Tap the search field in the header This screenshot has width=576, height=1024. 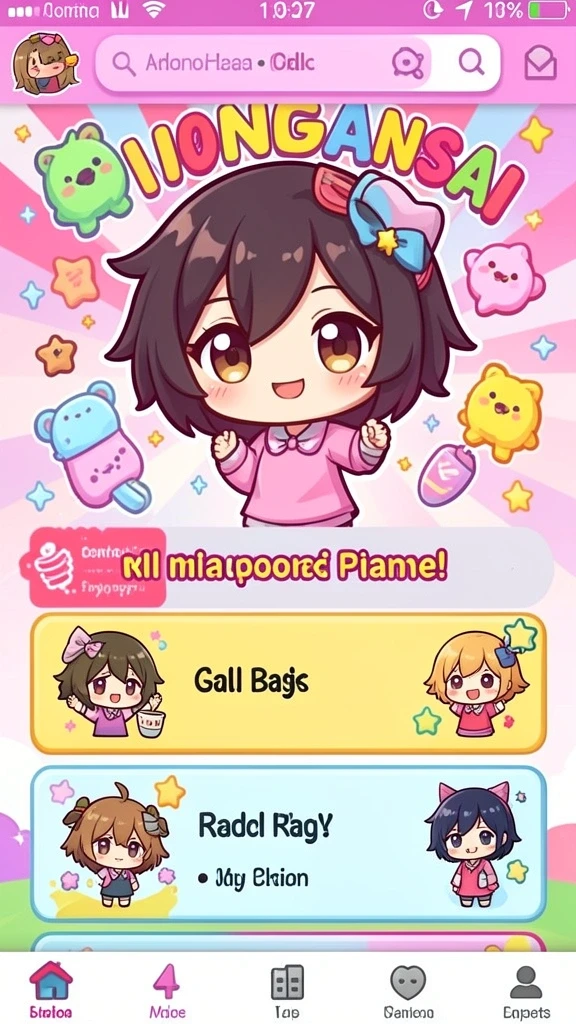[298, 63]
